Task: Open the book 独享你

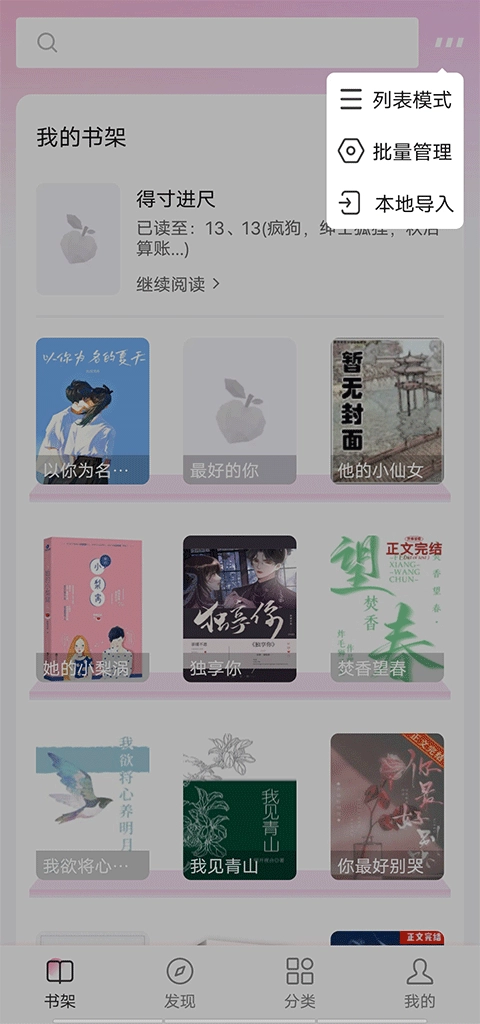Action: coord(239,609)
